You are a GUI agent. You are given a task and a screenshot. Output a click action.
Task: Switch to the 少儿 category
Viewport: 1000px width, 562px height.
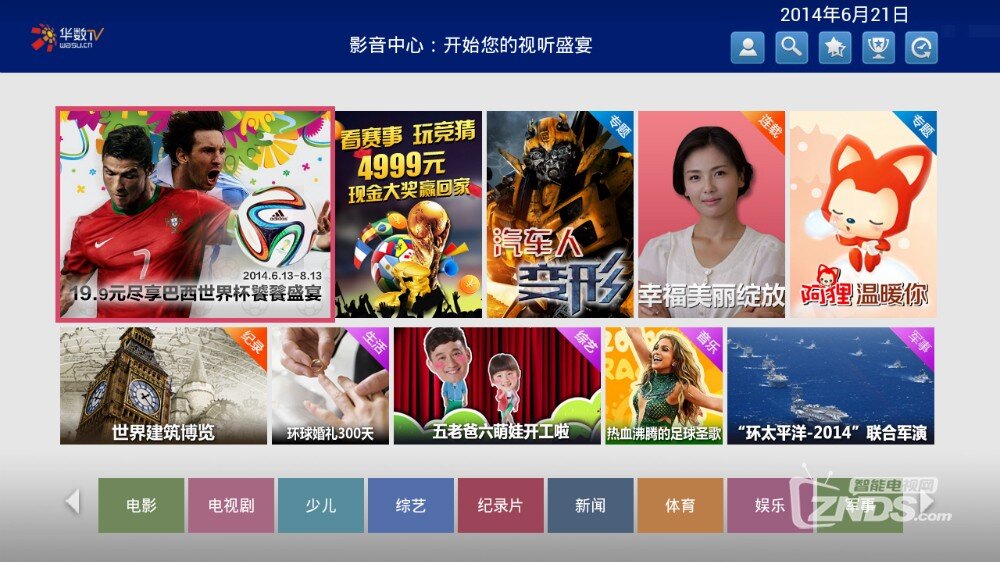(320, 505)
